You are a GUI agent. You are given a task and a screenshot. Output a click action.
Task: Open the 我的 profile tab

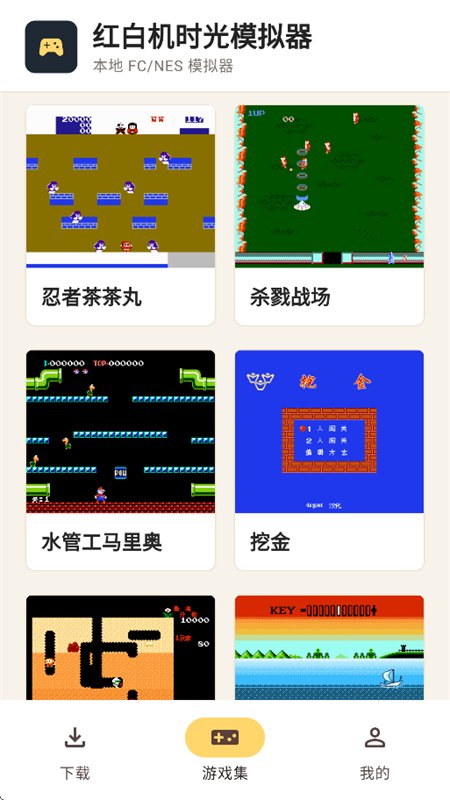click(x=375, y=754)
